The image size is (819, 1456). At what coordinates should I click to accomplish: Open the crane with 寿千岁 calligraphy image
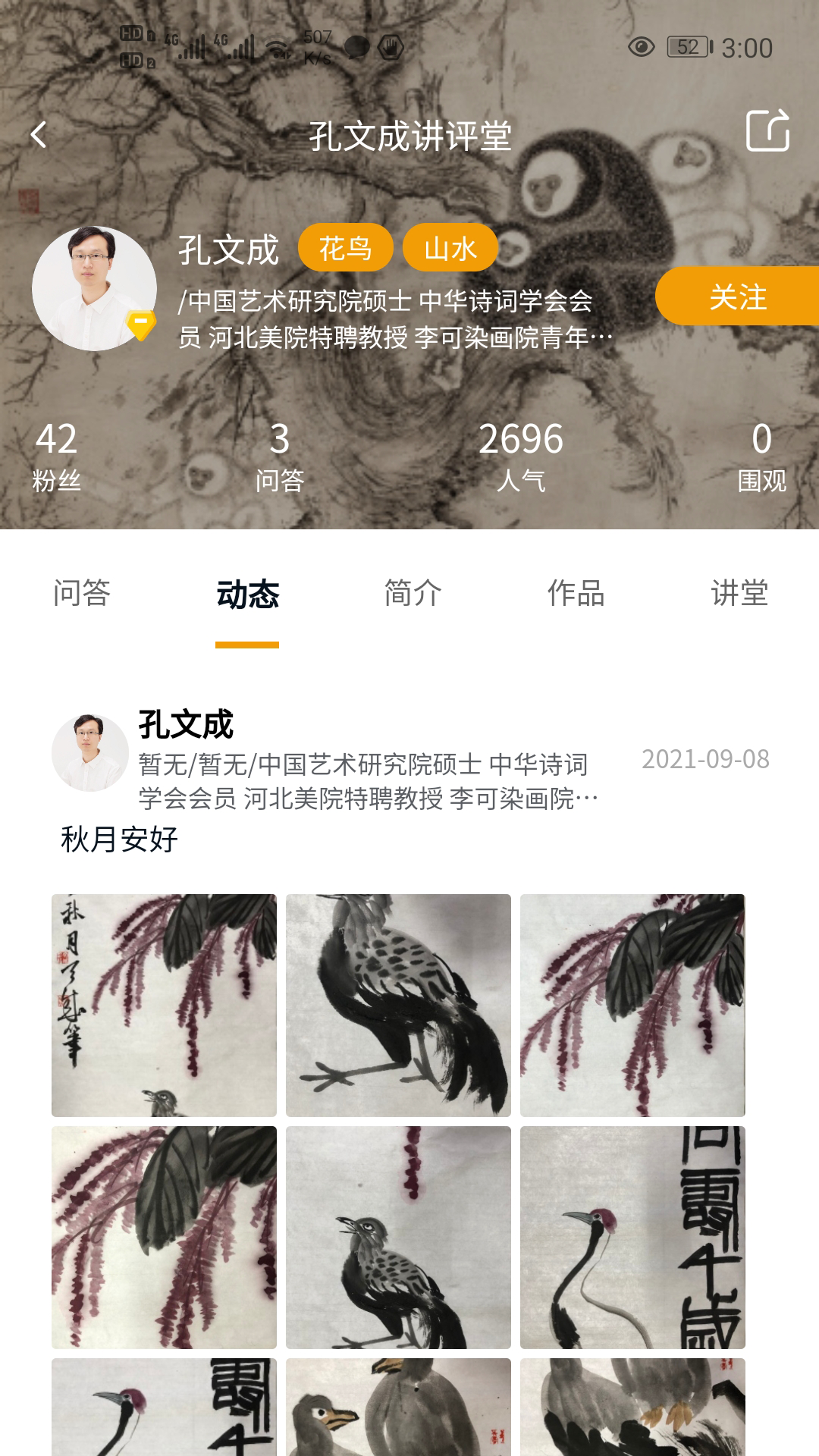point(632,1237)
